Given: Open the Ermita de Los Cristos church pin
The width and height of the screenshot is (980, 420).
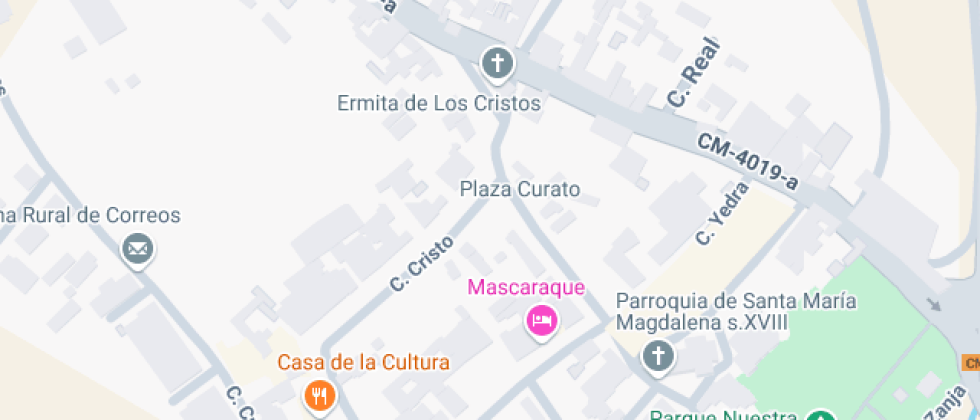Looking at the screenshot, I should 498,64.
